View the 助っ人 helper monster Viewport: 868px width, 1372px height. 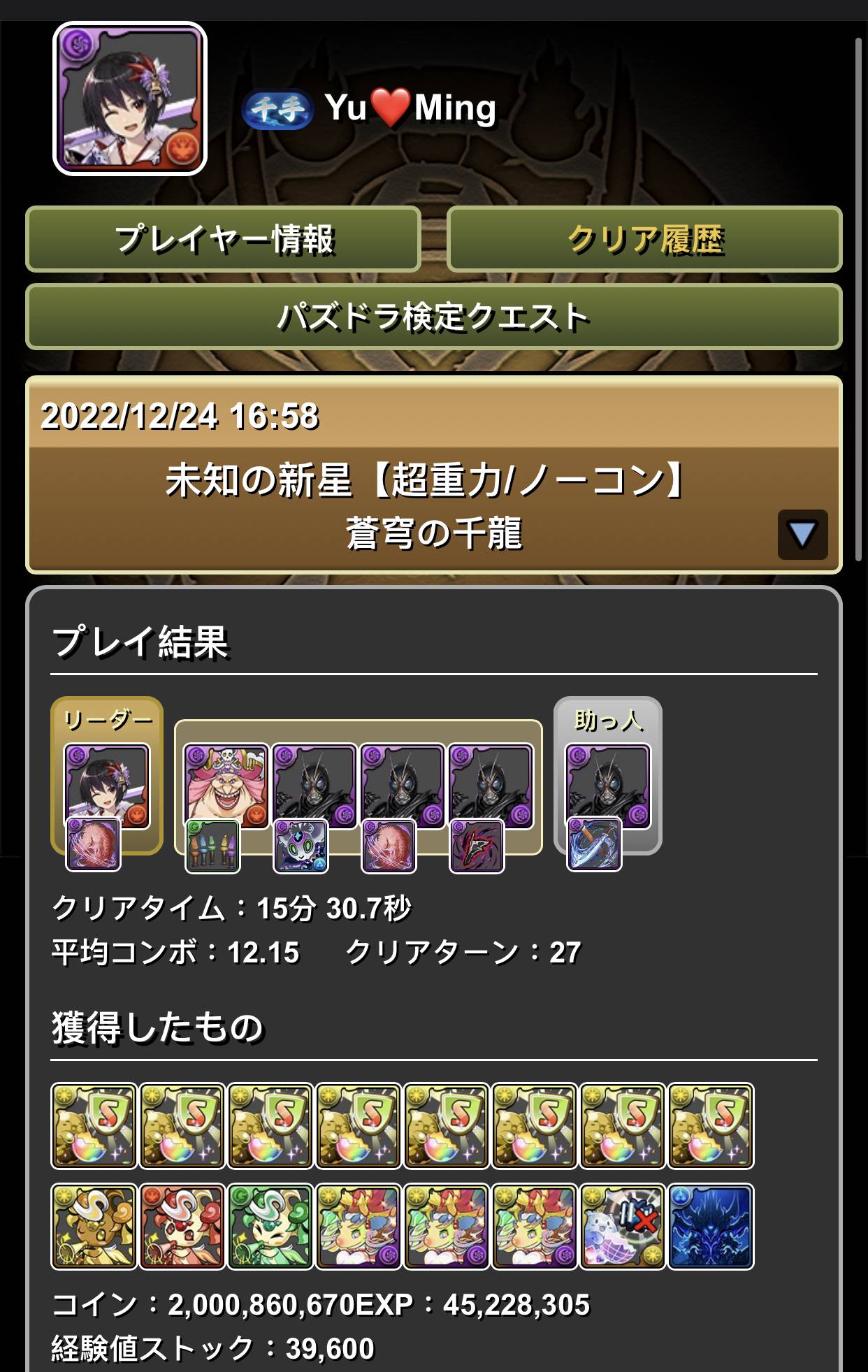607,786
